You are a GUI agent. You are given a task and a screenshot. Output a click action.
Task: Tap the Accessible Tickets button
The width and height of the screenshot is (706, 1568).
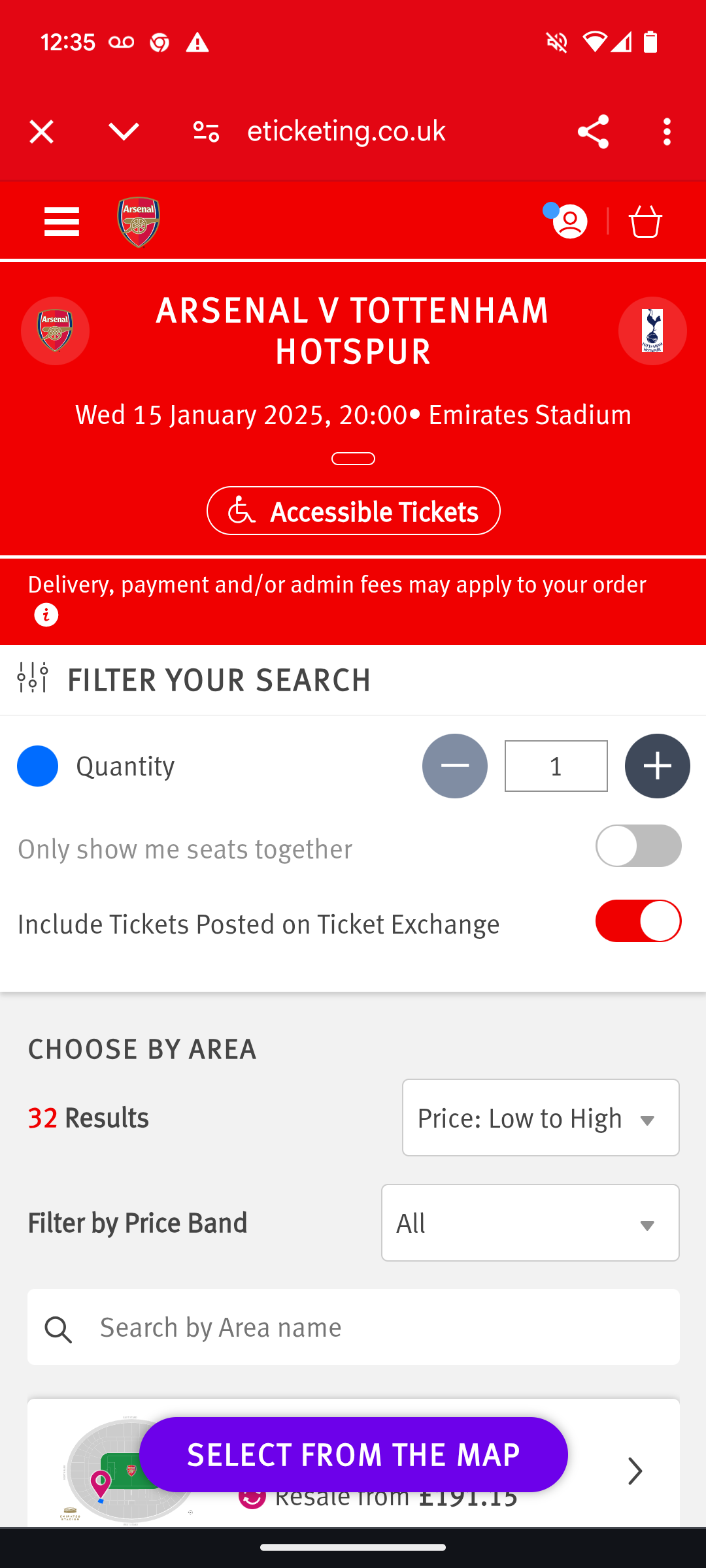point(353,511)
